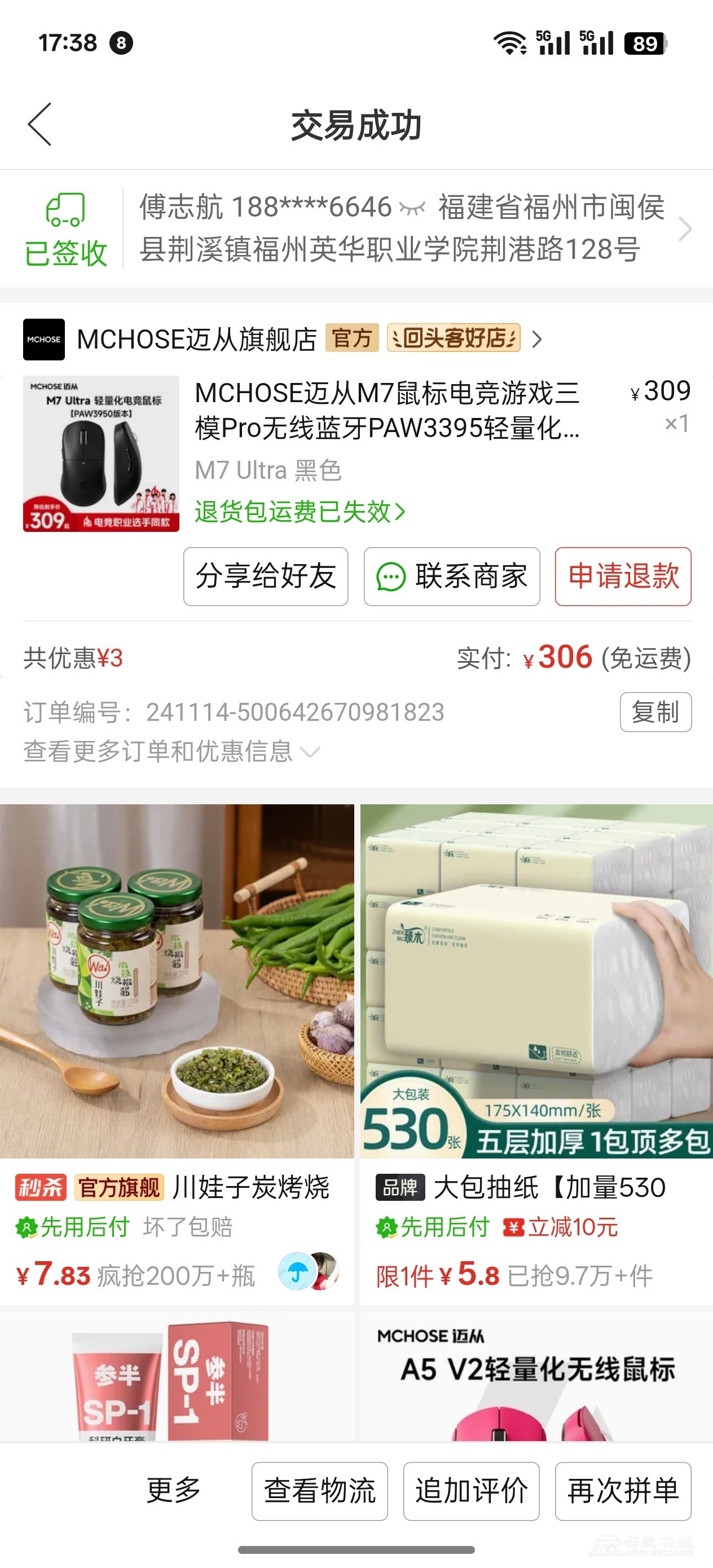Screen dimensions: 713x1568
Task: Go back using the top-left arrow
Action: coord(40,124)
